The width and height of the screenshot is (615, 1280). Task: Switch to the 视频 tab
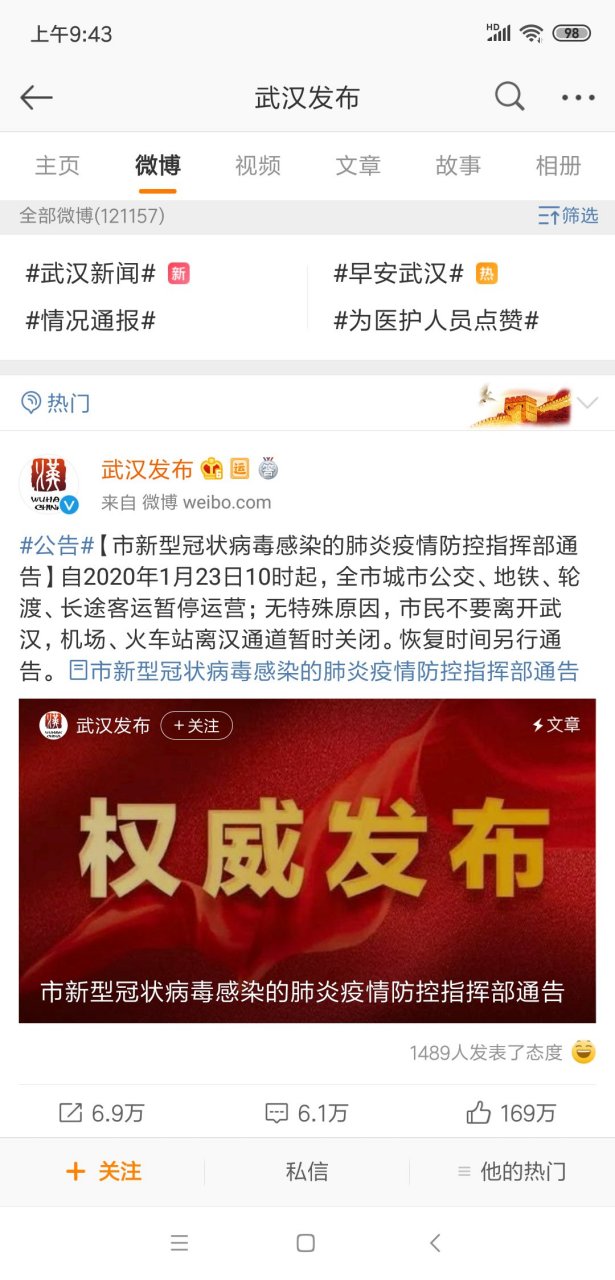coord(258,165)
